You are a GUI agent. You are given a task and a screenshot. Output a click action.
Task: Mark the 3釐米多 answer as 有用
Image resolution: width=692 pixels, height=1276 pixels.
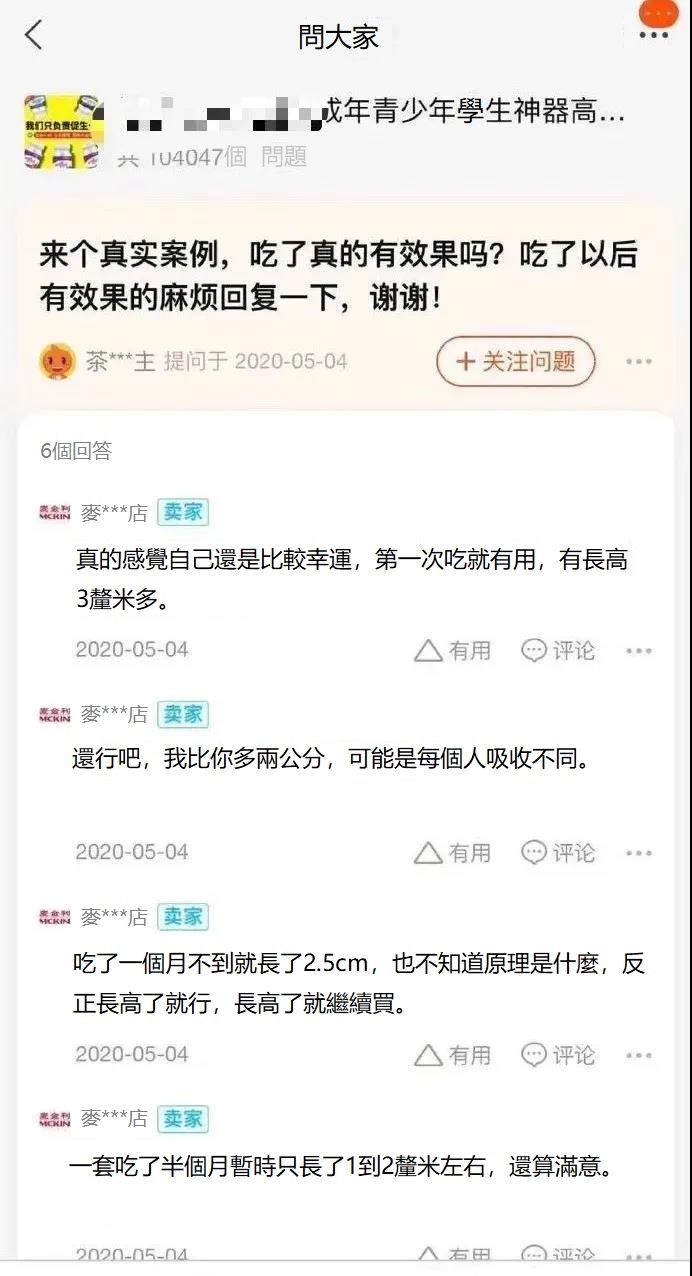pyautogui.click(x=453, y=651)
